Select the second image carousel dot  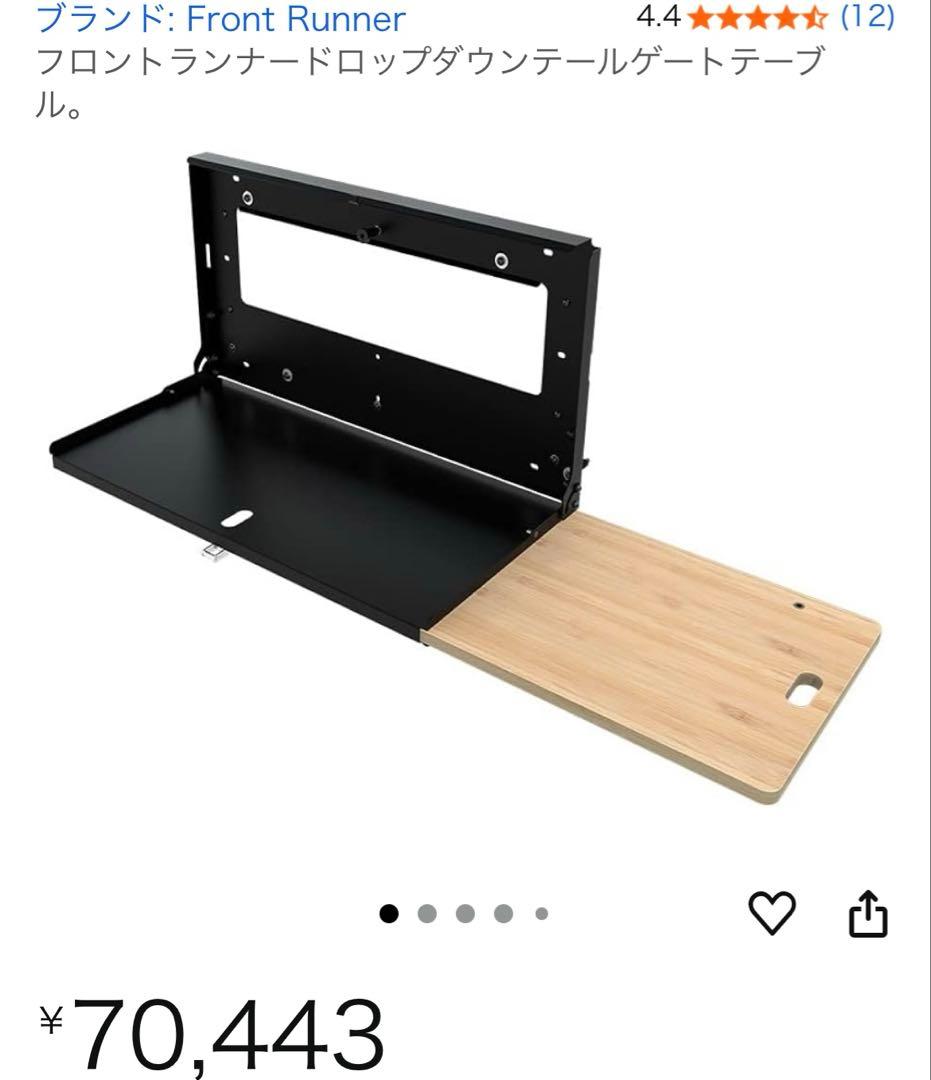click(425, 911)
